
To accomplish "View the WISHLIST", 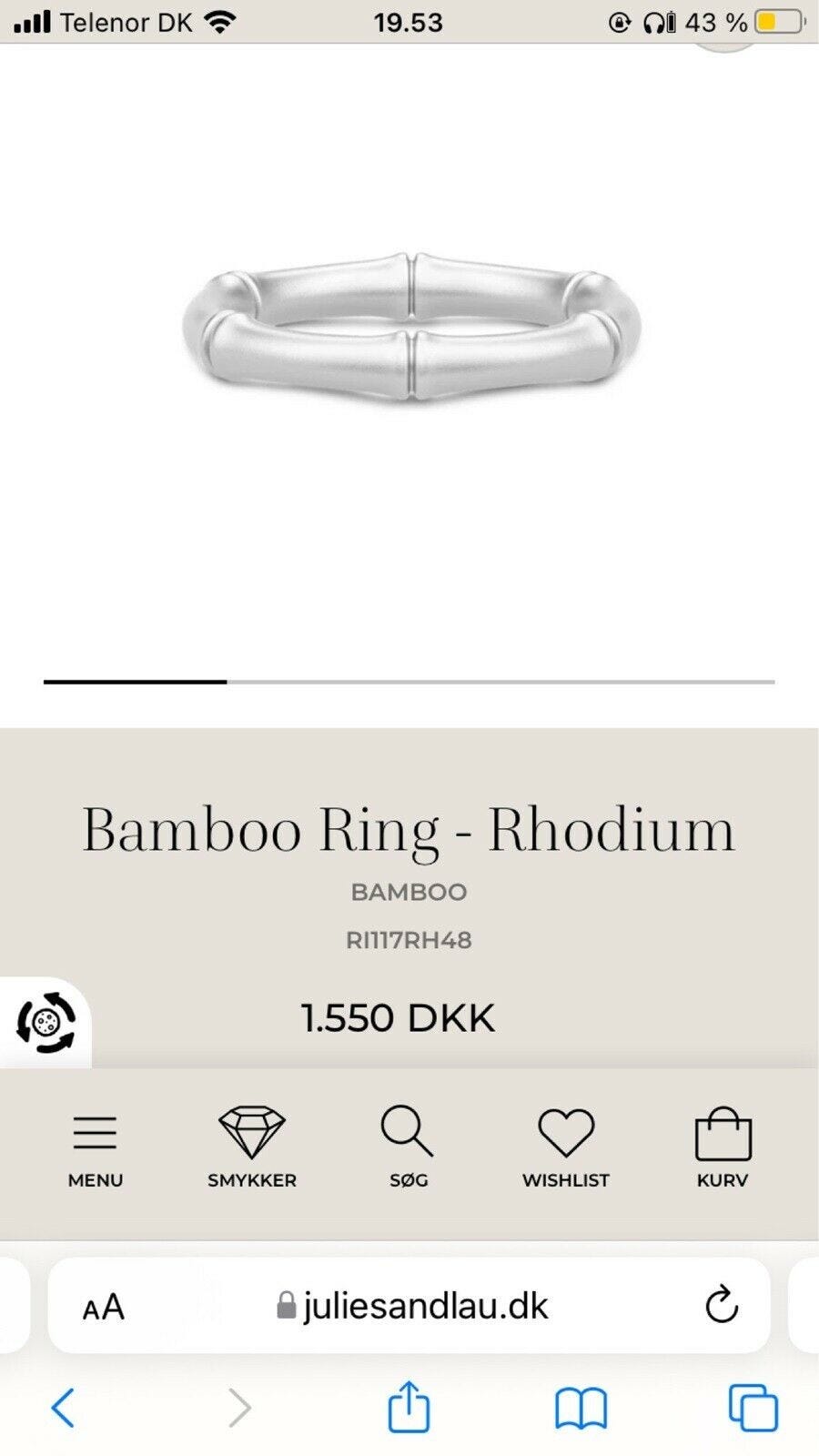I will pos(565,1148).
